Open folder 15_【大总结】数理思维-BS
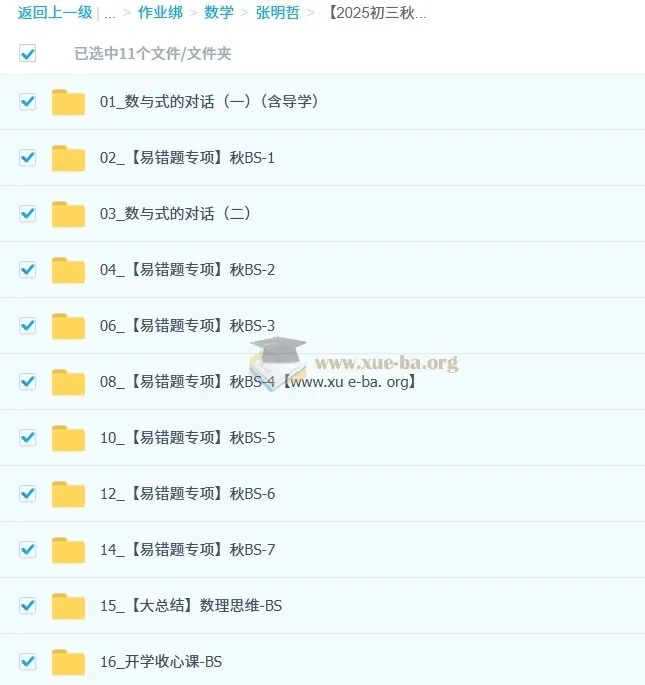 click(x=191, y=606)
